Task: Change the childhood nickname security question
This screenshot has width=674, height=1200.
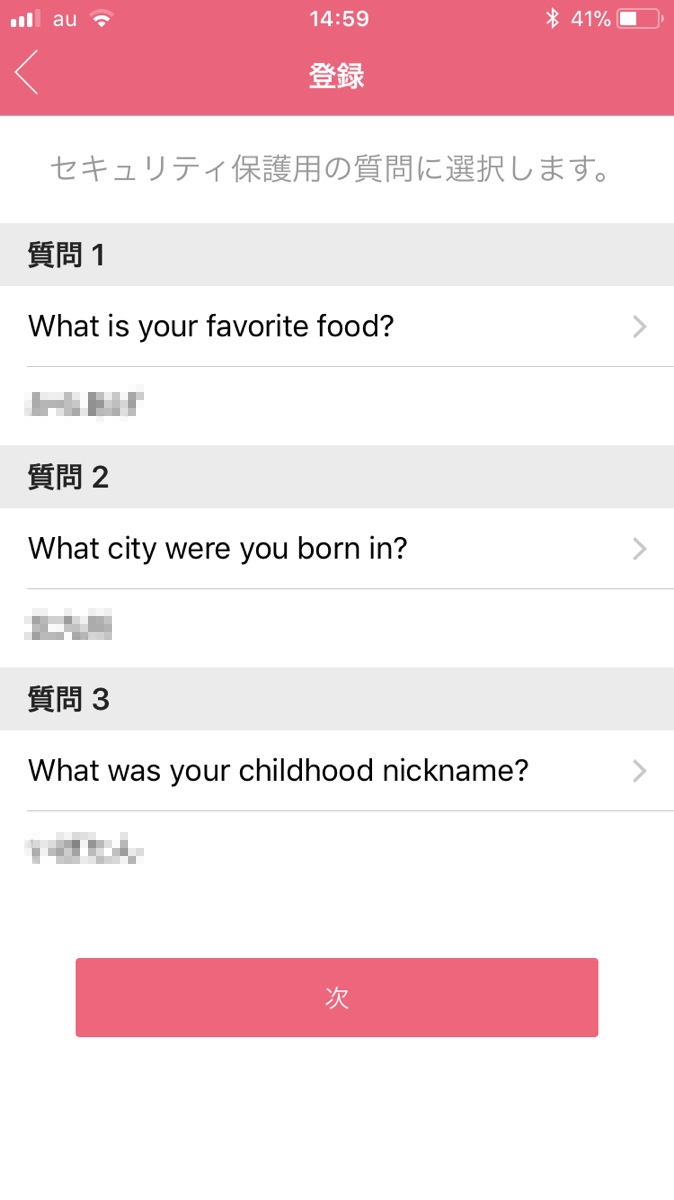Action: point(337,770)
